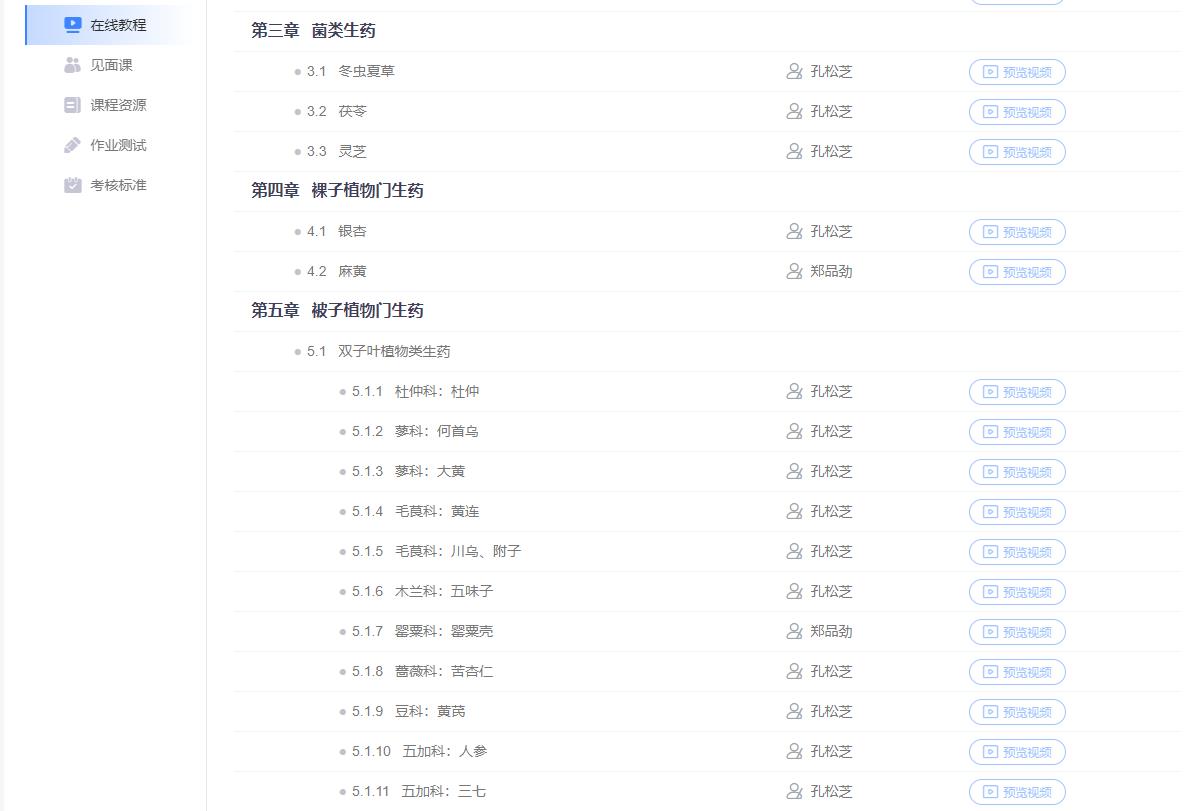
Task: Preview the 4.2 麻黄 lesson video
Action: 1016,272
